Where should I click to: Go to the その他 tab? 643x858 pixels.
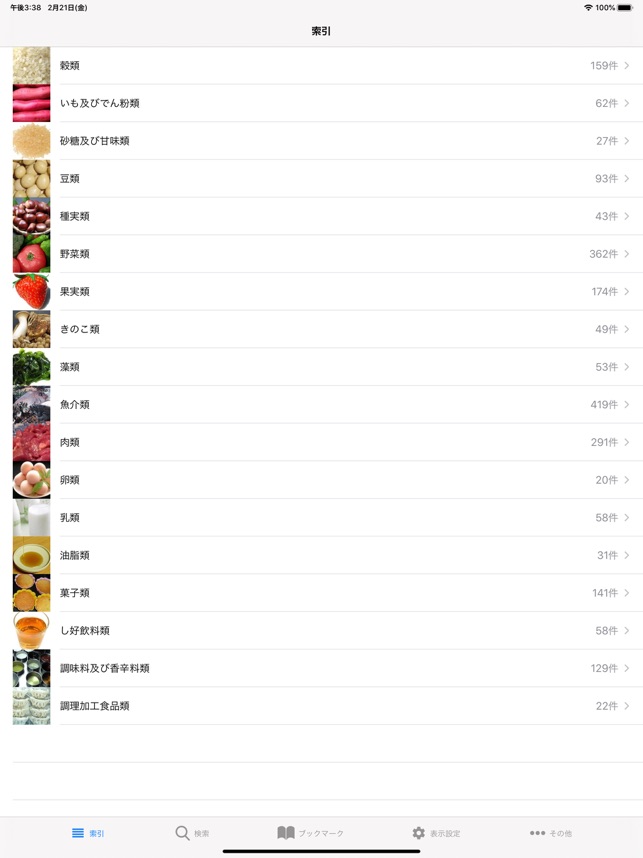coord(551,833)
